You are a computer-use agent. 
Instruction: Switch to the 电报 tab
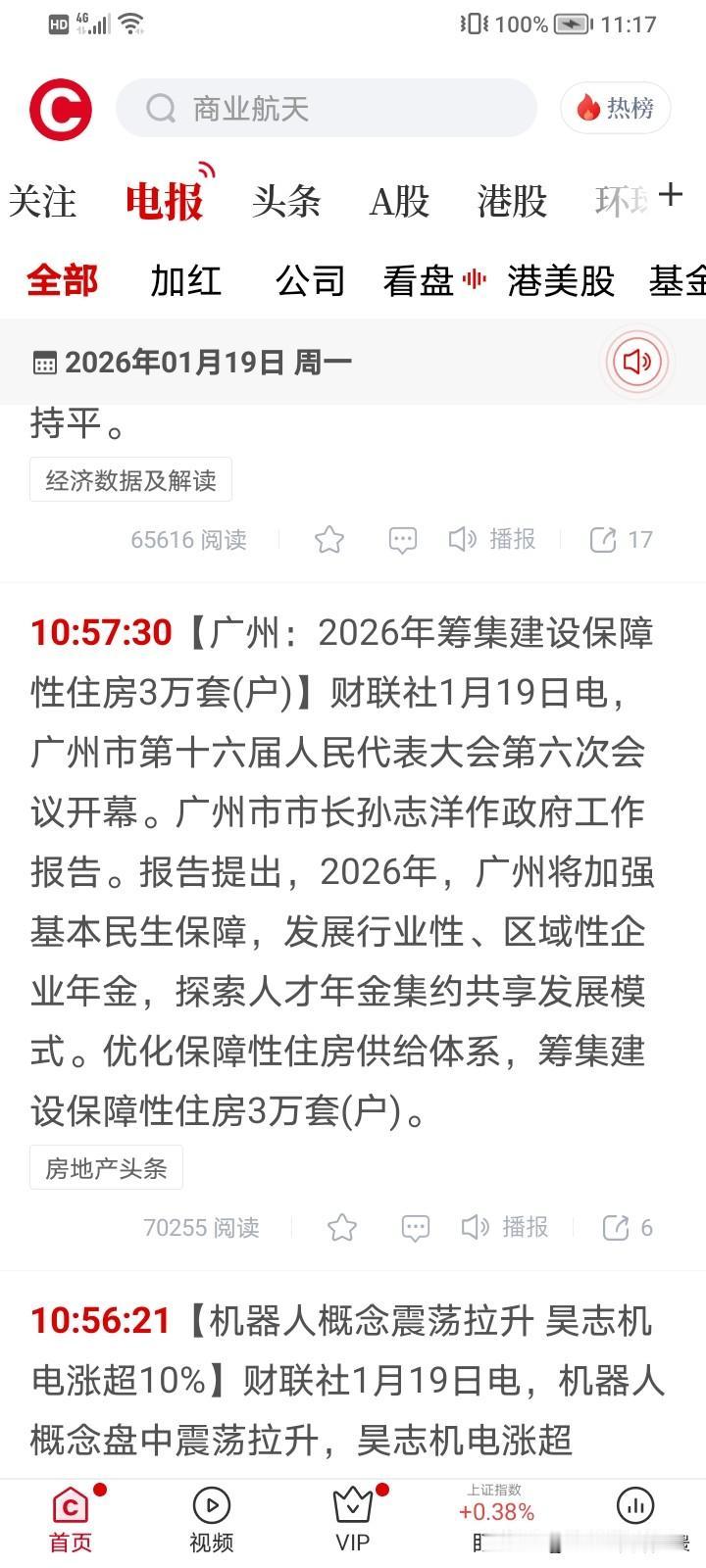tap(163, 201)
